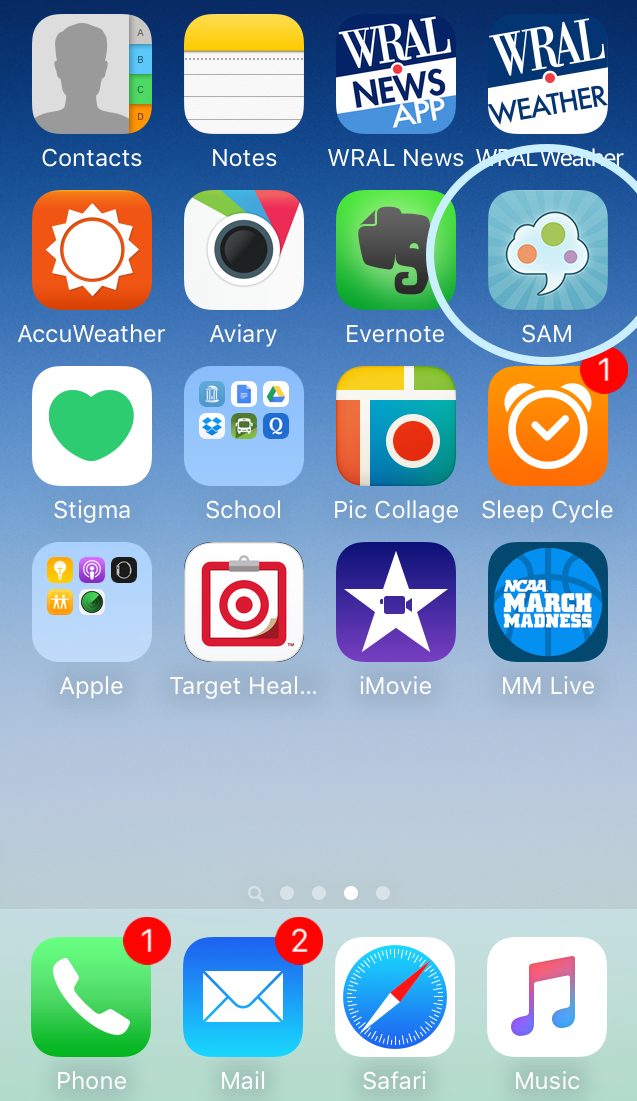Viewport: 637px width, 1101px height.
Task: Launch the Aviary photo editor
Action: pyautogui.click(x=244, y=250)
